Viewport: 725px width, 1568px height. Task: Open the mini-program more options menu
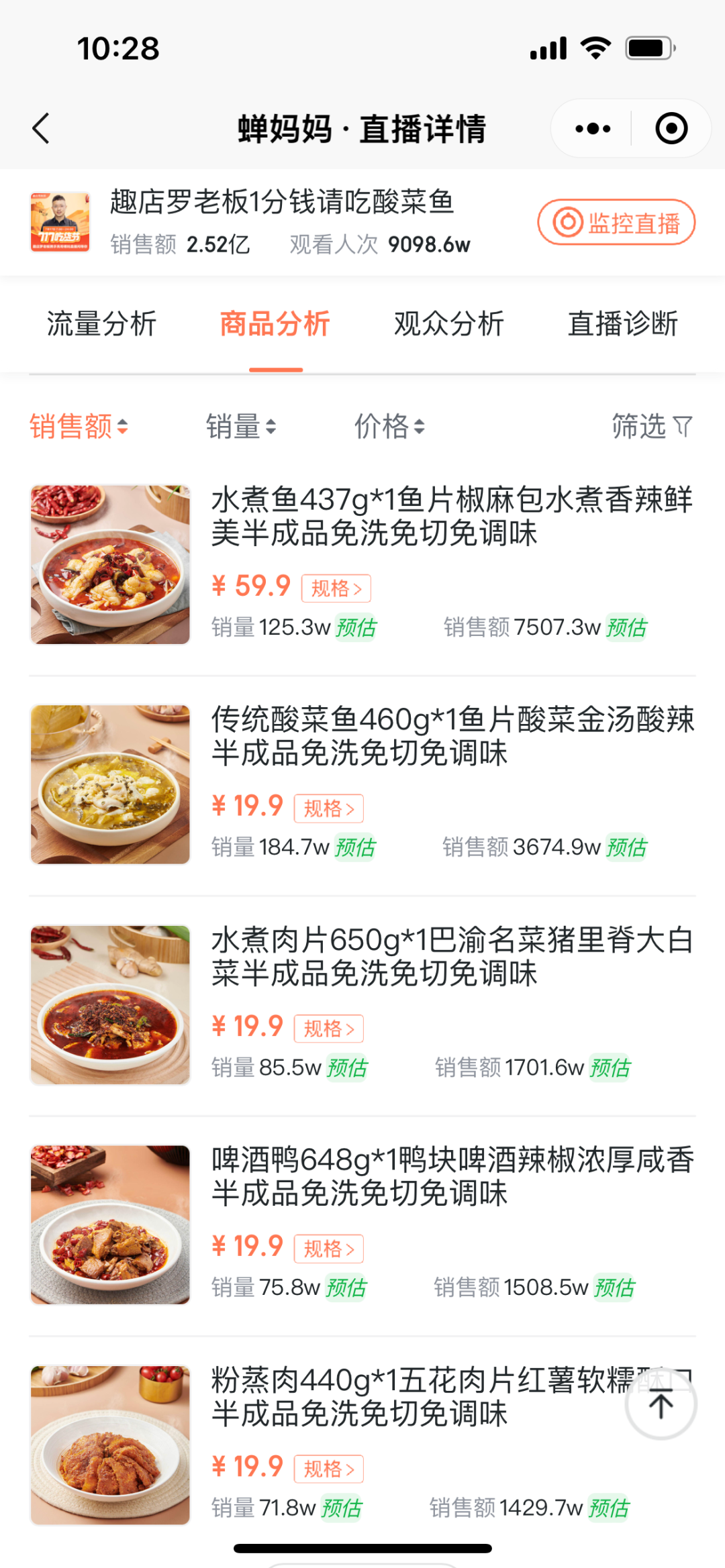tap(593, 129)
